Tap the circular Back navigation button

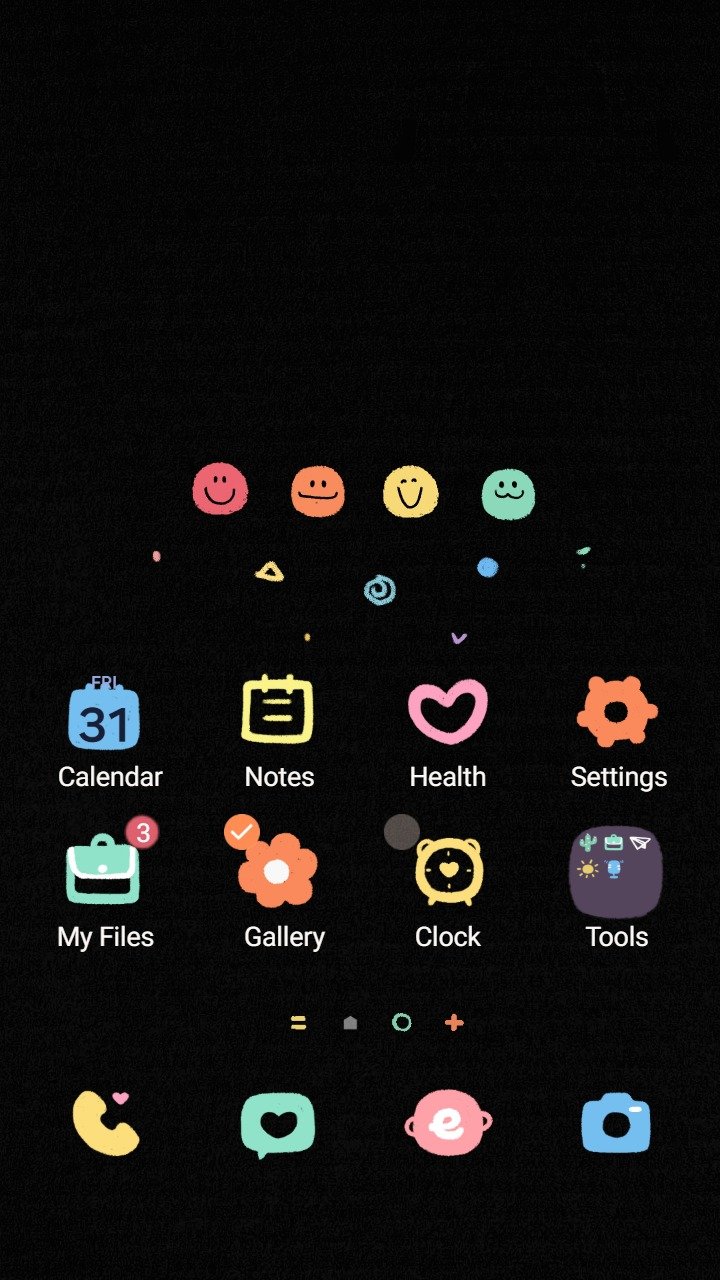(402, 1022)
